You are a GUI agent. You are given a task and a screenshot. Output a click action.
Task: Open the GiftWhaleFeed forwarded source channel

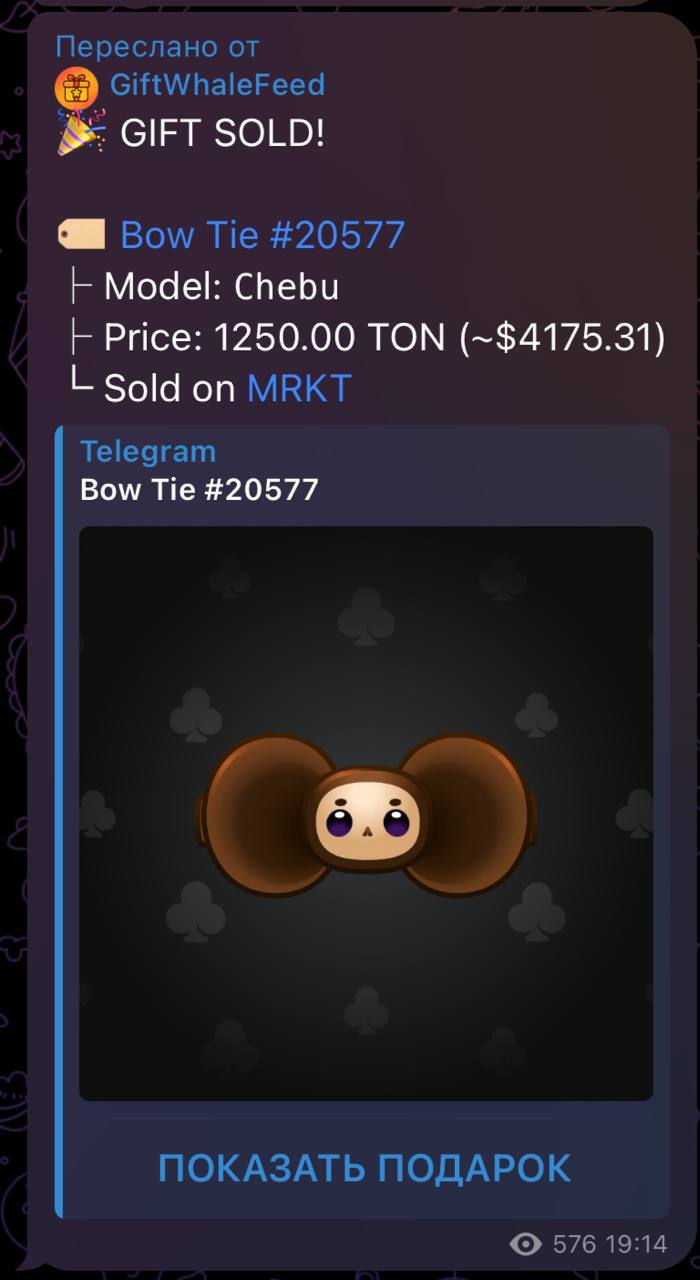(x=216, y=85)
